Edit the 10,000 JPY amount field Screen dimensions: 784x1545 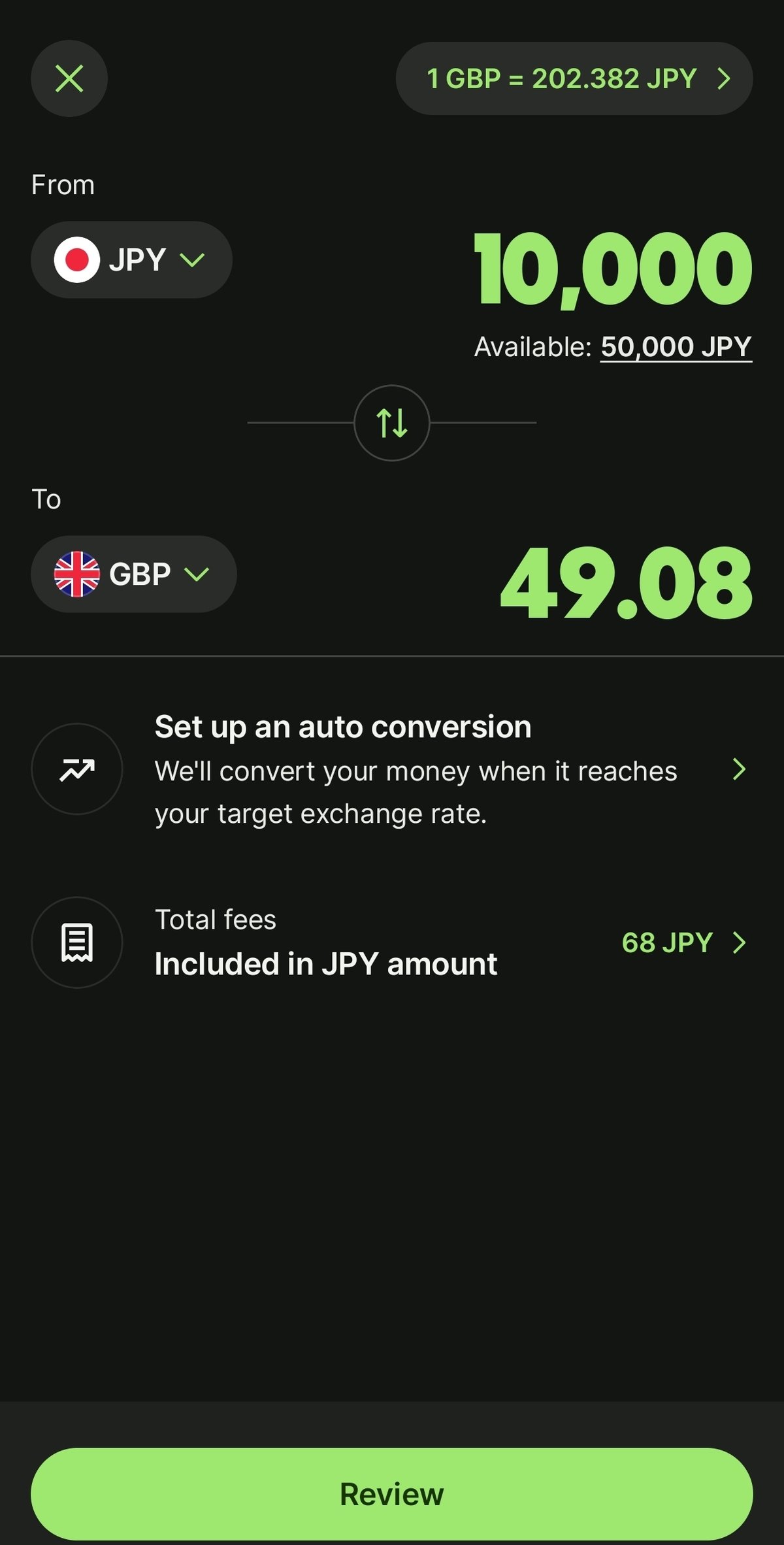point(612,269)
